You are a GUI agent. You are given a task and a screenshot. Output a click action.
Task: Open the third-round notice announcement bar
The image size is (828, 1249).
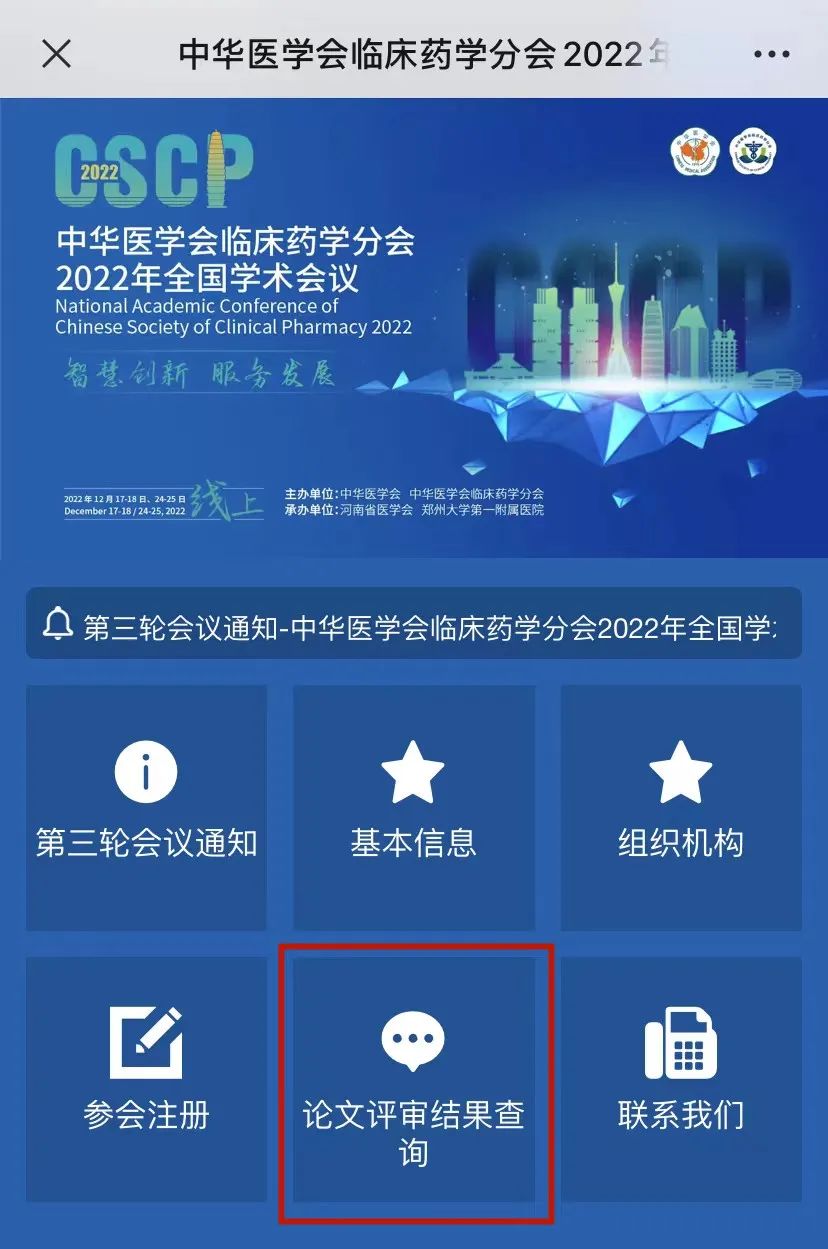coord(414,627)
